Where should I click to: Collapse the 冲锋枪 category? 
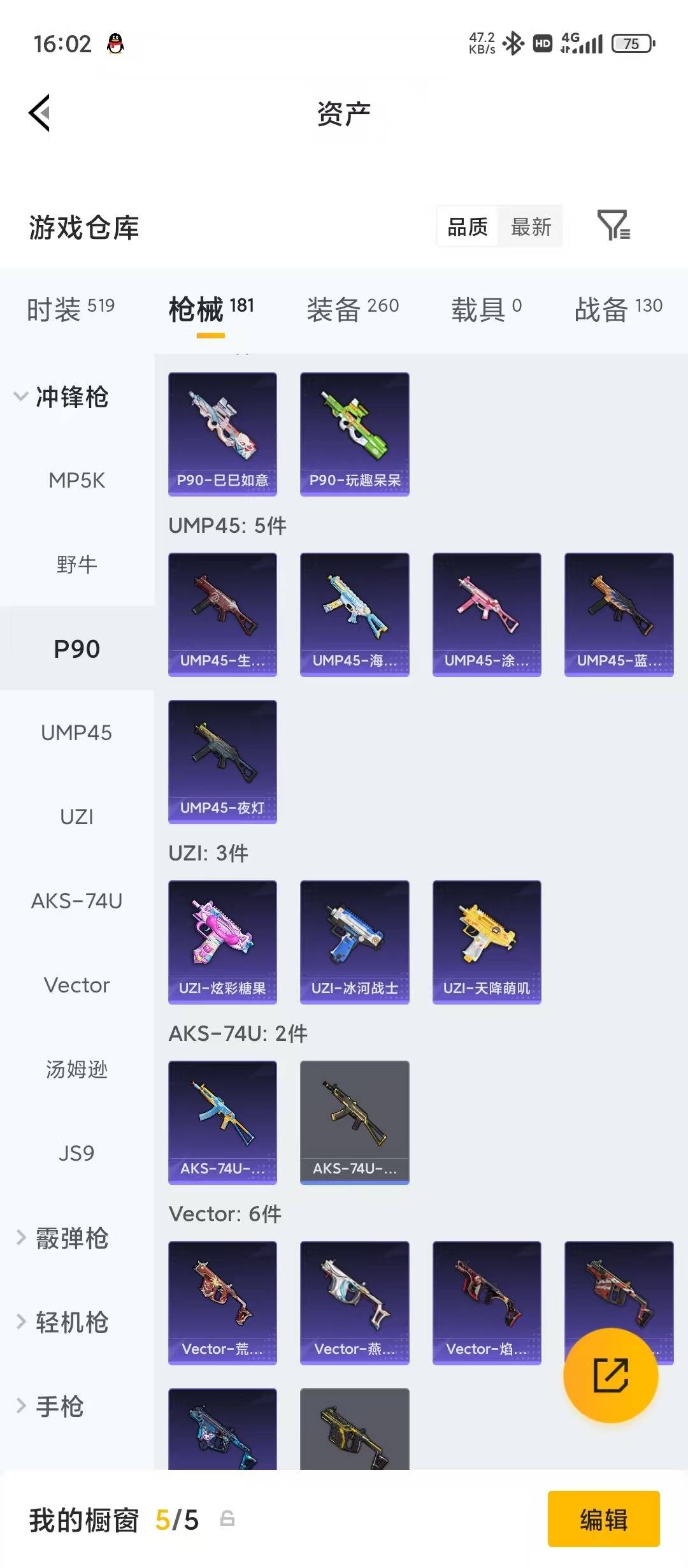[70, 398]
